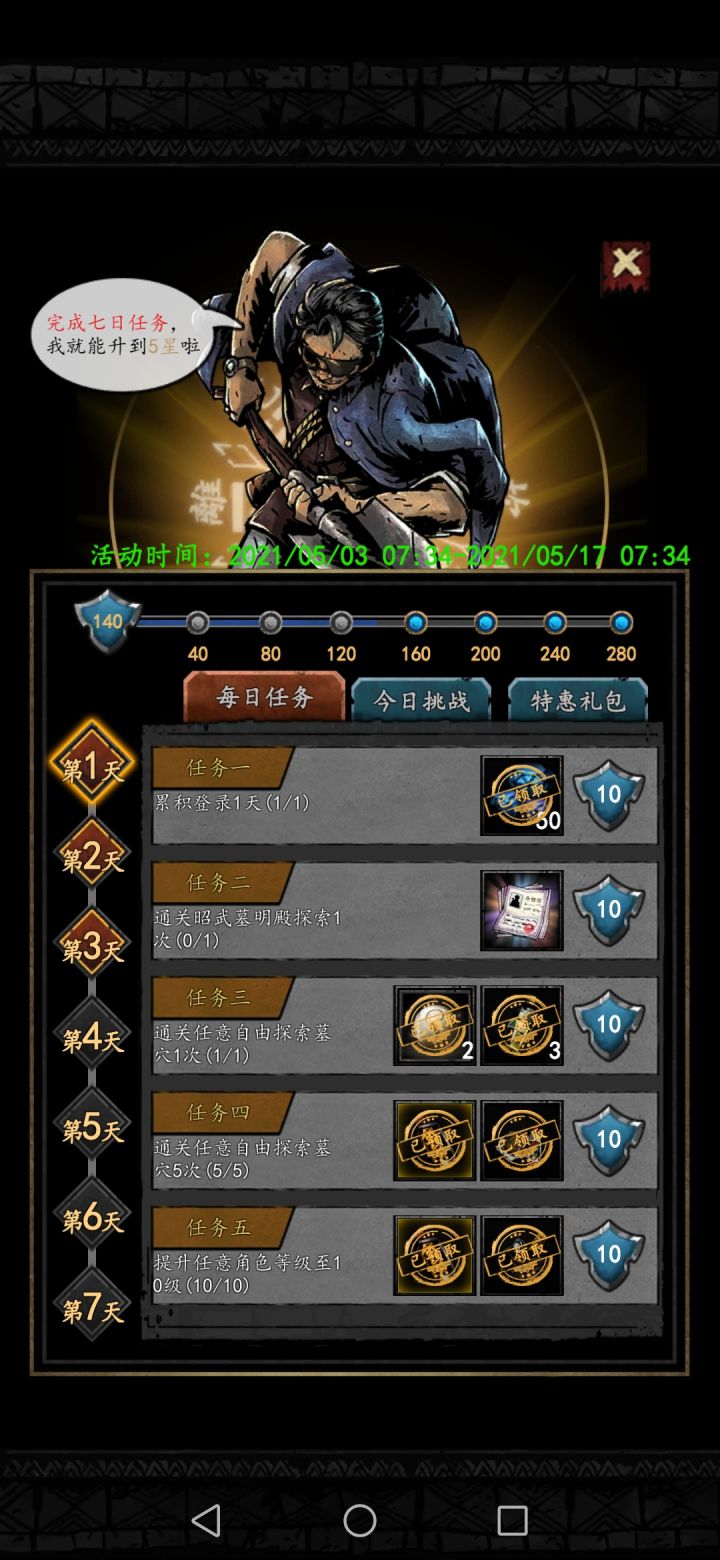
Task: Click the second 已领取 stamp on 任务五
Action: [x=520, y=1252]
